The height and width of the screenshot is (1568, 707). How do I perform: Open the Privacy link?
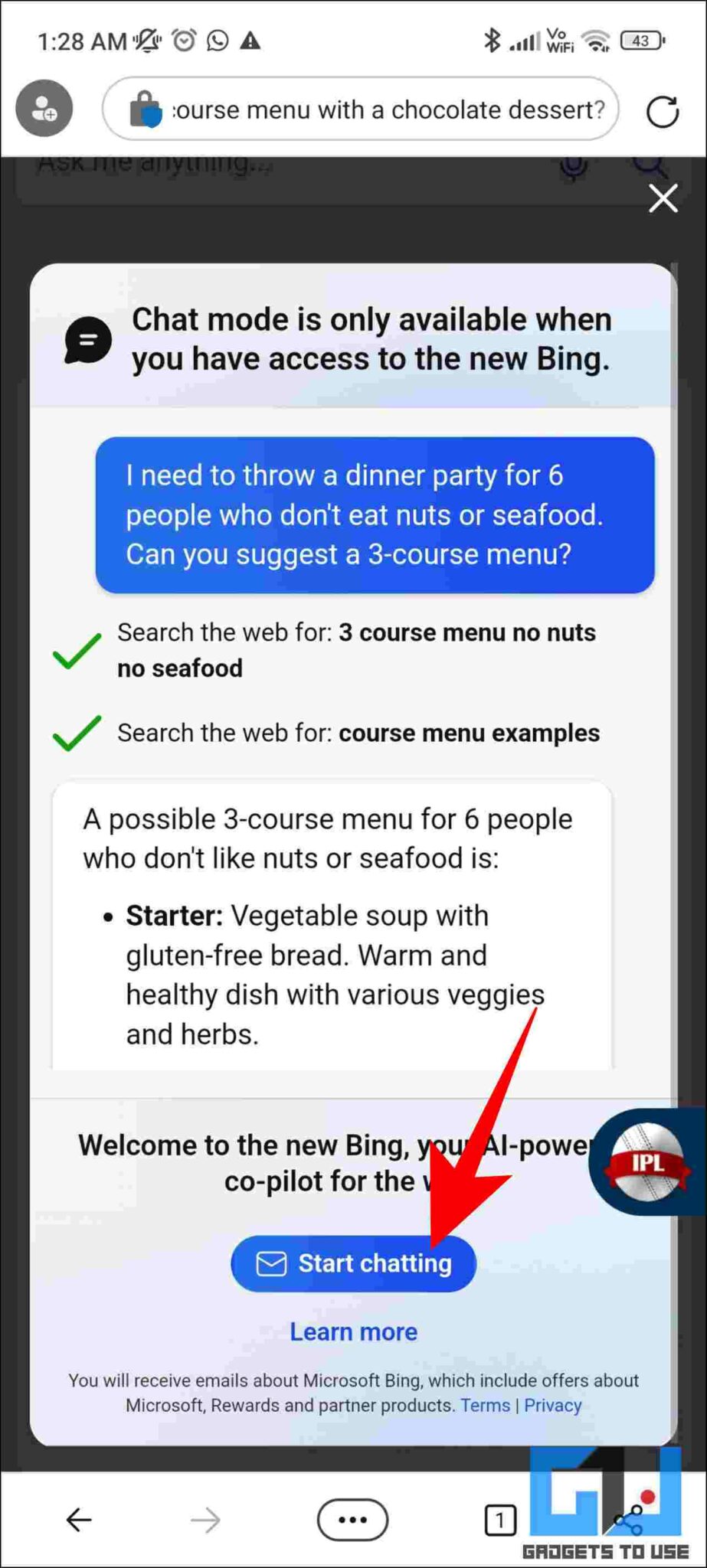[552, 1405]
